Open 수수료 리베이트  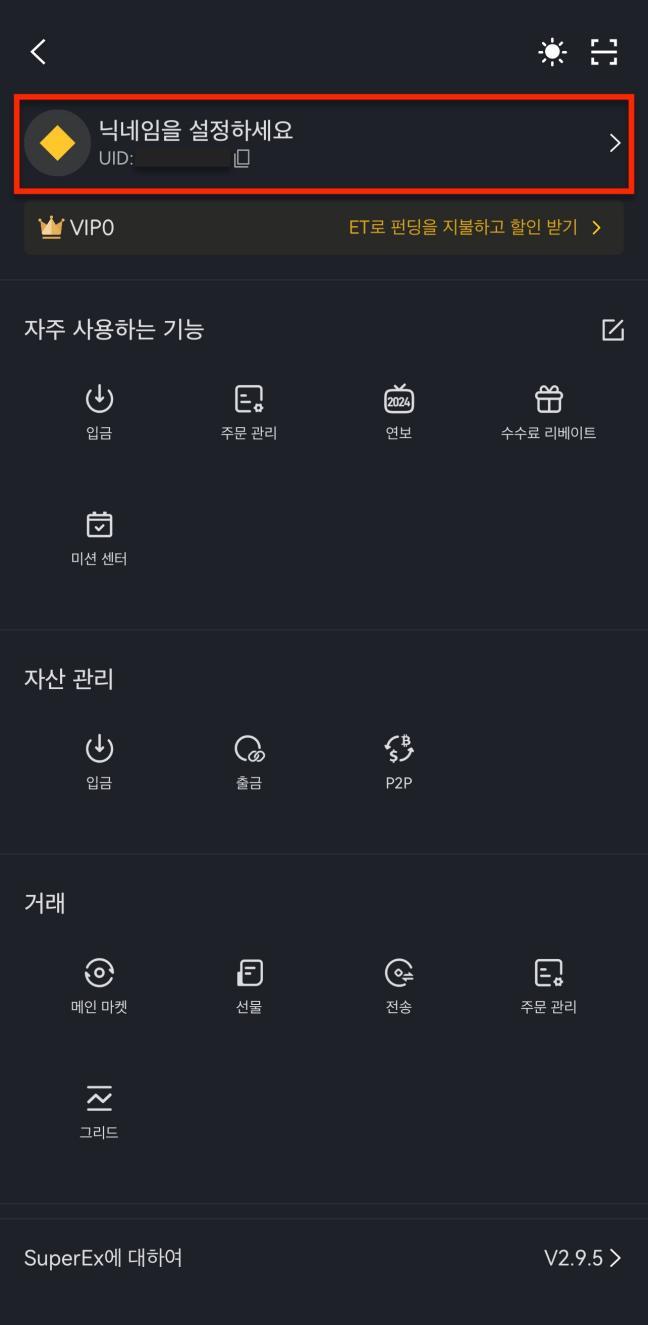pos(548,412)
